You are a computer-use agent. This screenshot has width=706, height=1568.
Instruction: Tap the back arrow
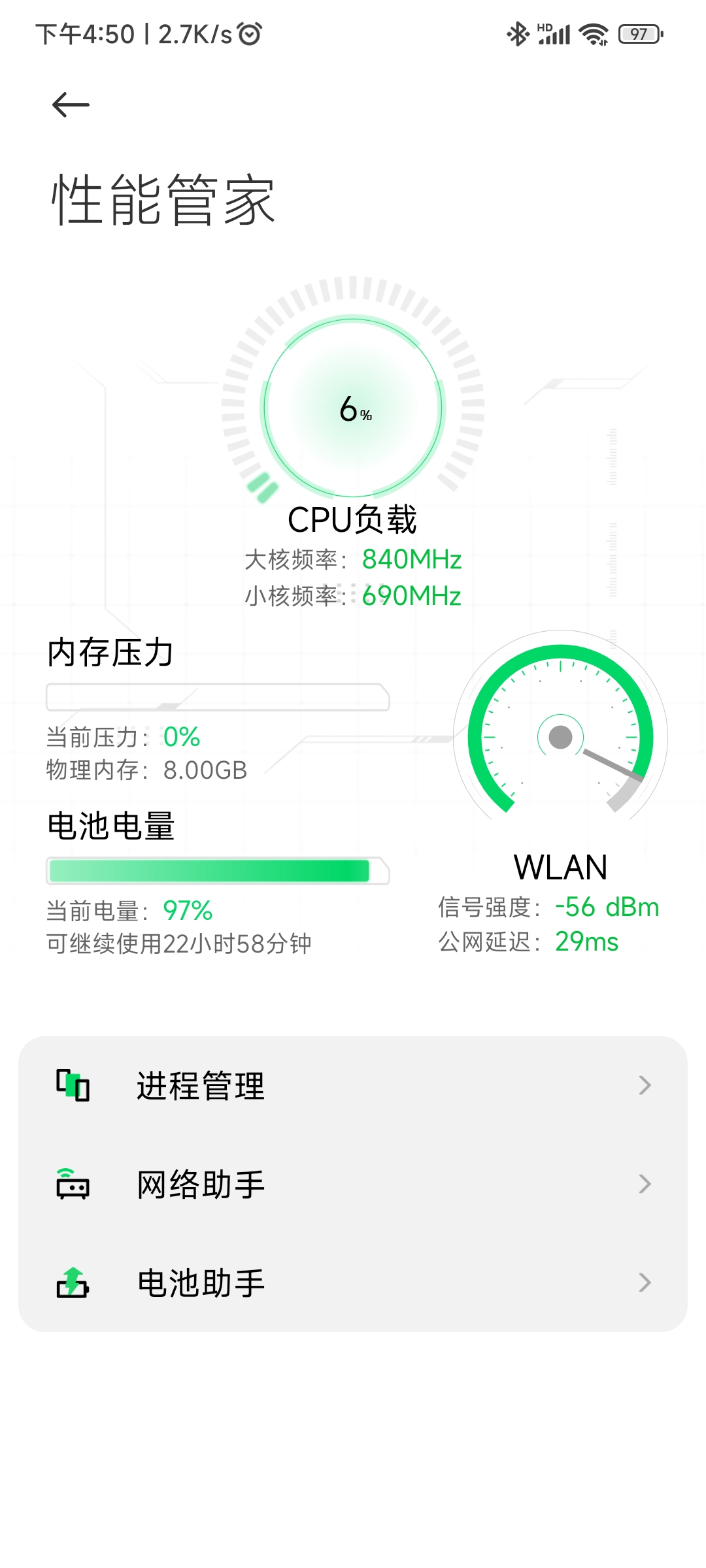71,105
